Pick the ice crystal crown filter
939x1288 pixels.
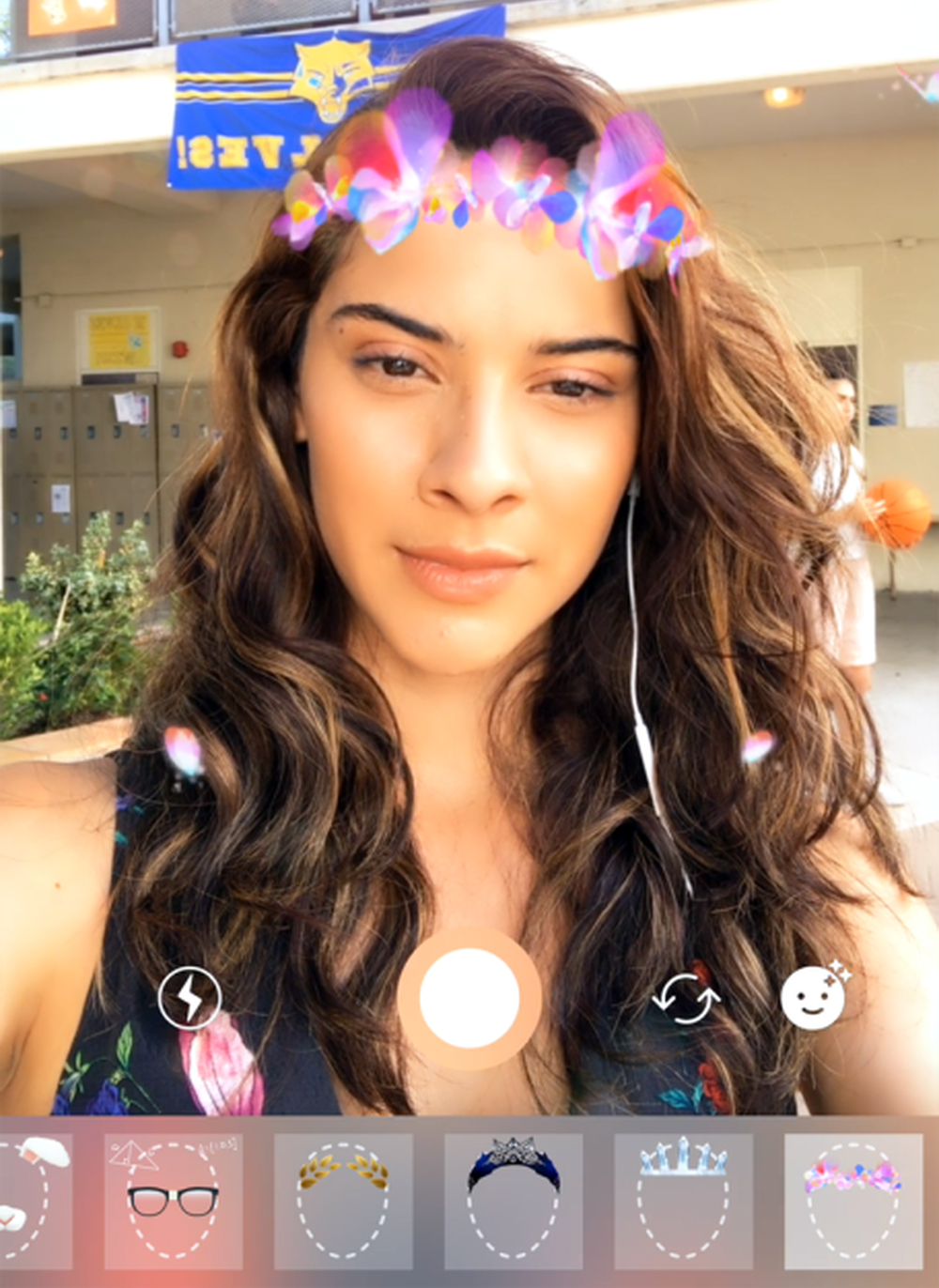683,1201
